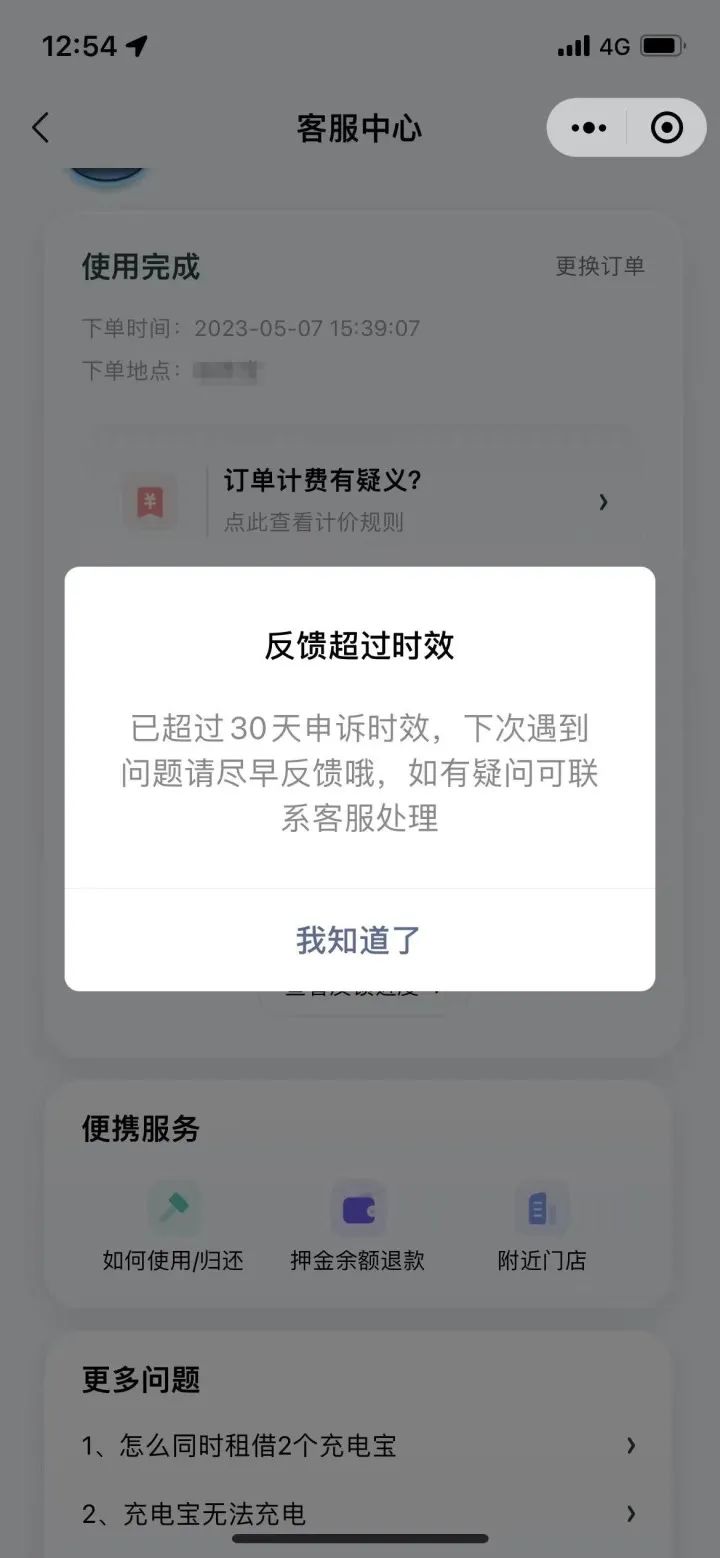Click the red billing ¥ icon

(x=151, y=501)
